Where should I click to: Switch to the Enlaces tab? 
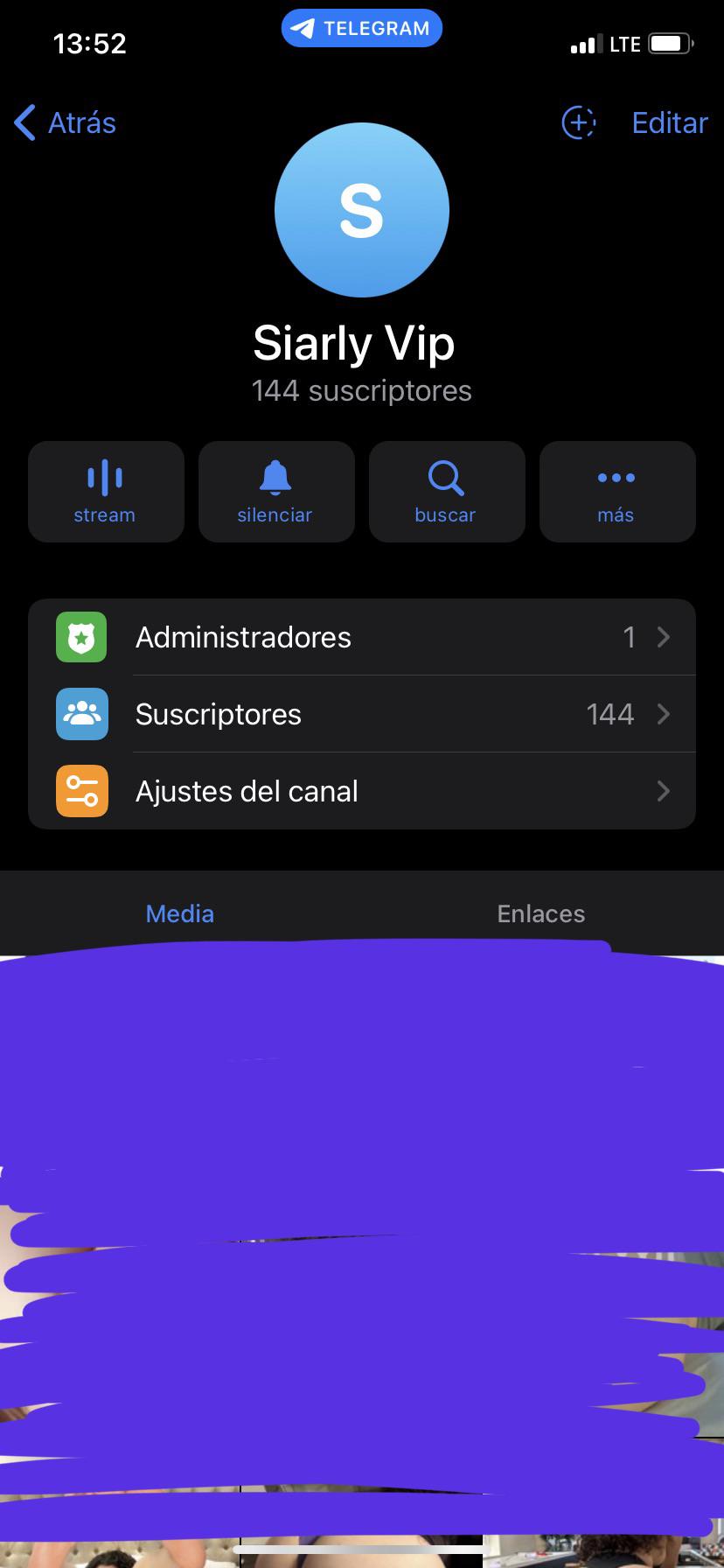click(540, 913)
